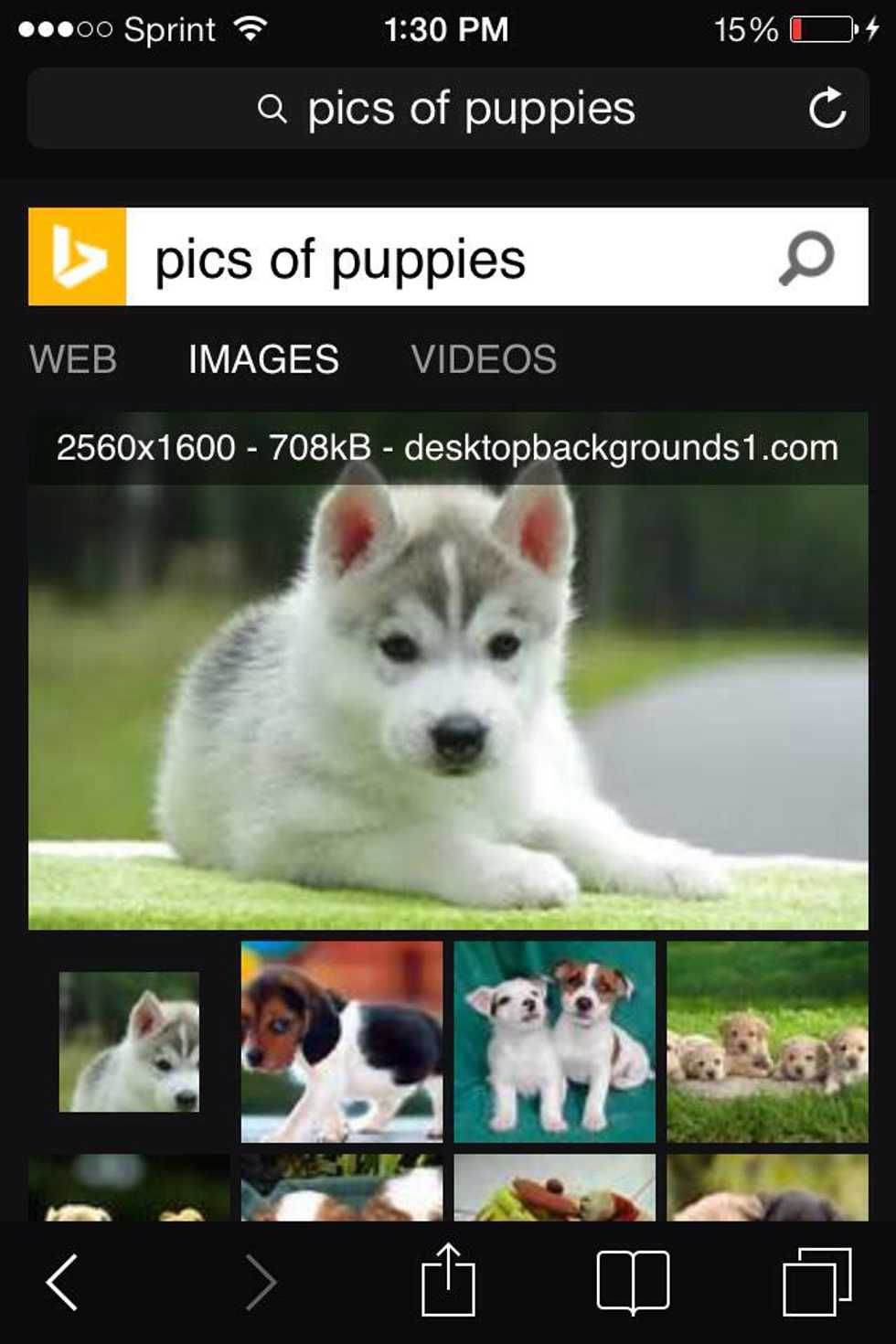Switch to the VIDEOS tab
Image resolution: width=896 pixels, height=1344 pixels.
[484, 359]
